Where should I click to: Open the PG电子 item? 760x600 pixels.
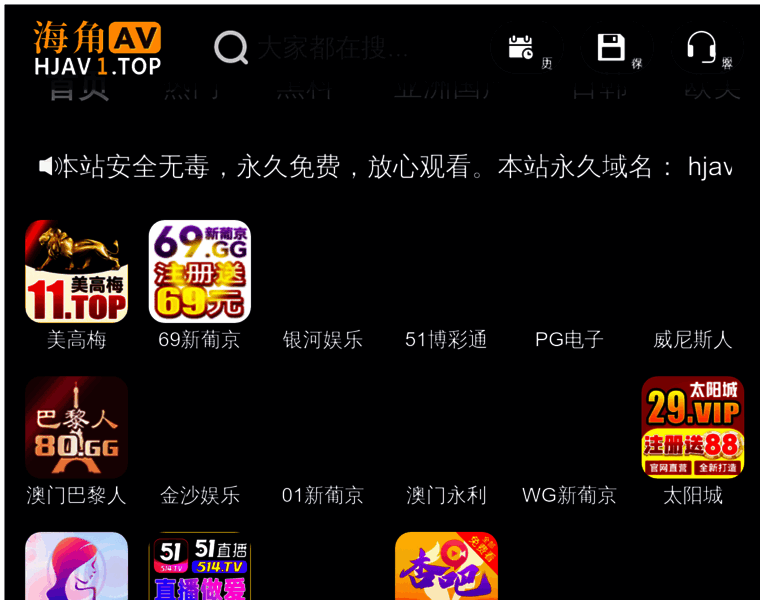pyautogui.click(x=569, y=340)
